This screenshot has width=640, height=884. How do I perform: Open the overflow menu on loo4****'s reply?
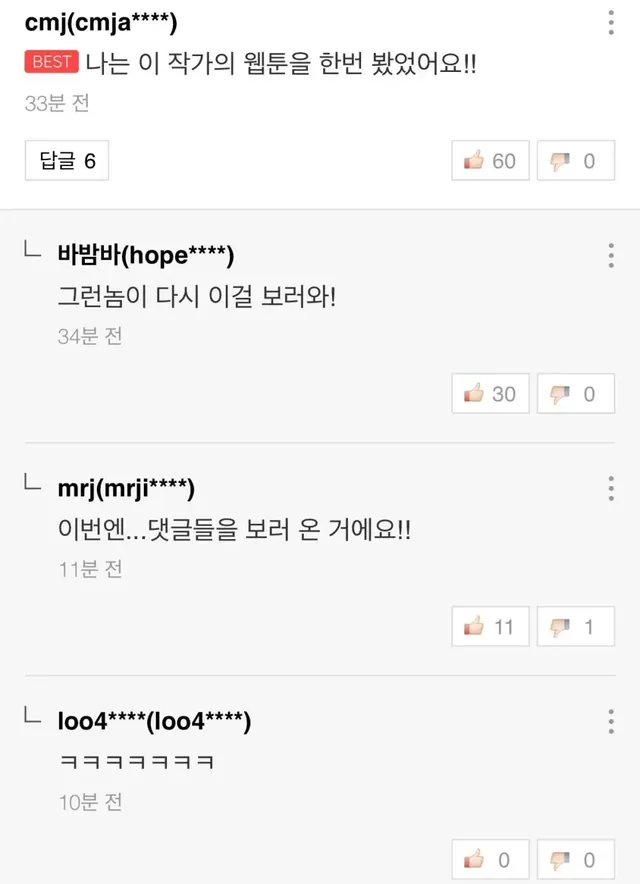point(611,720)
